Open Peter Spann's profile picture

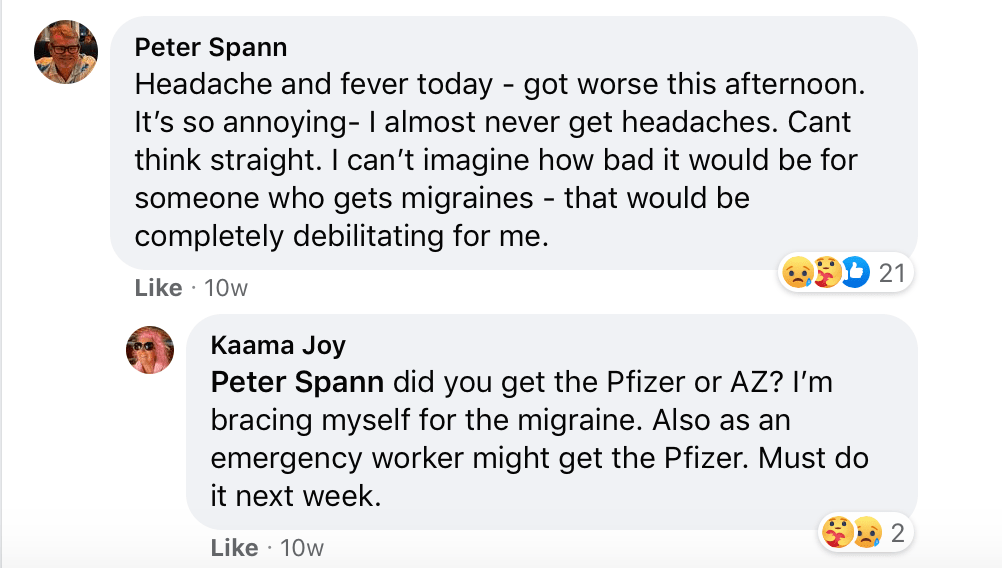point(66,52)
